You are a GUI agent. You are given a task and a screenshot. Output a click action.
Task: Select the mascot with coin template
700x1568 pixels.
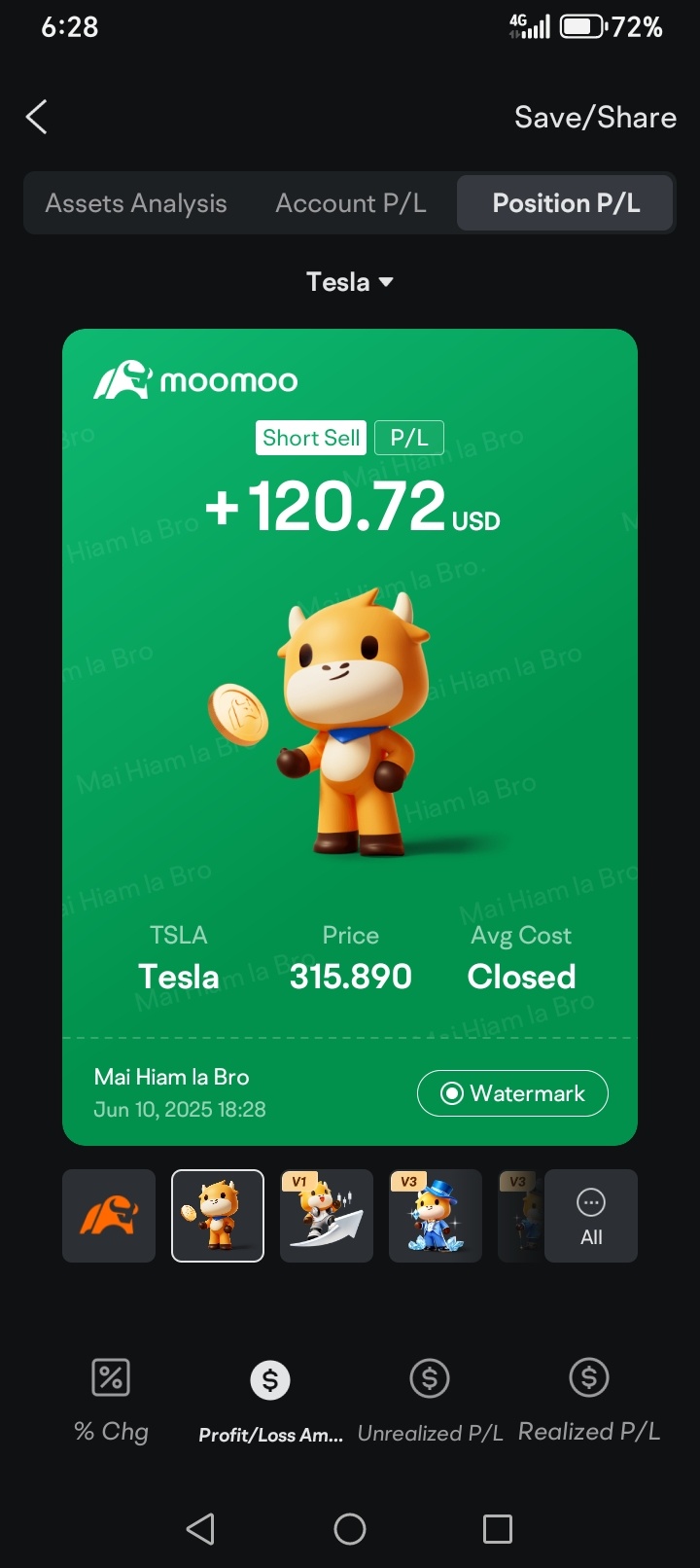[218, 1216]
